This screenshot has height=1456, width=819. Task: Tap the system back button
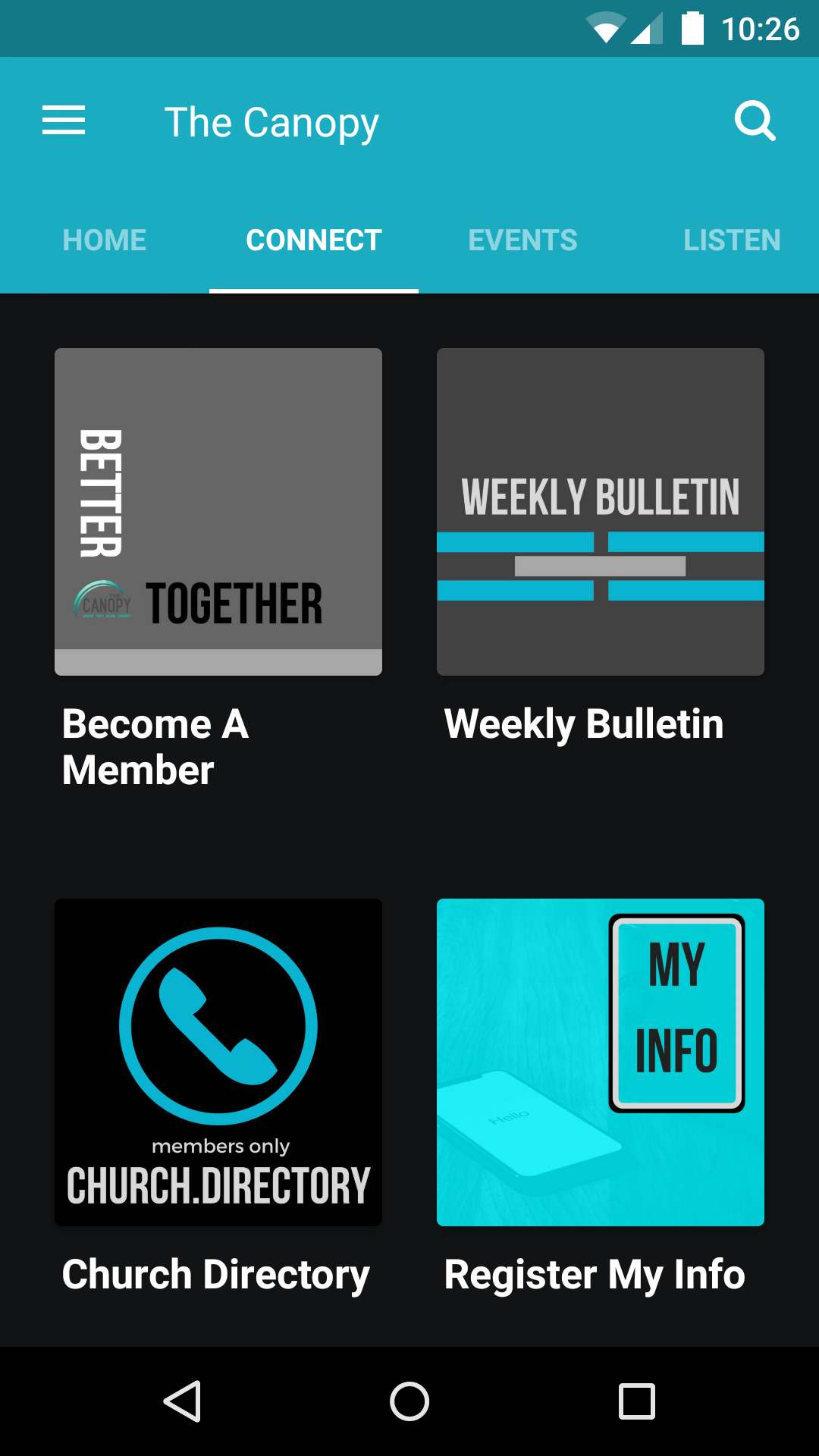[183, 1401]
